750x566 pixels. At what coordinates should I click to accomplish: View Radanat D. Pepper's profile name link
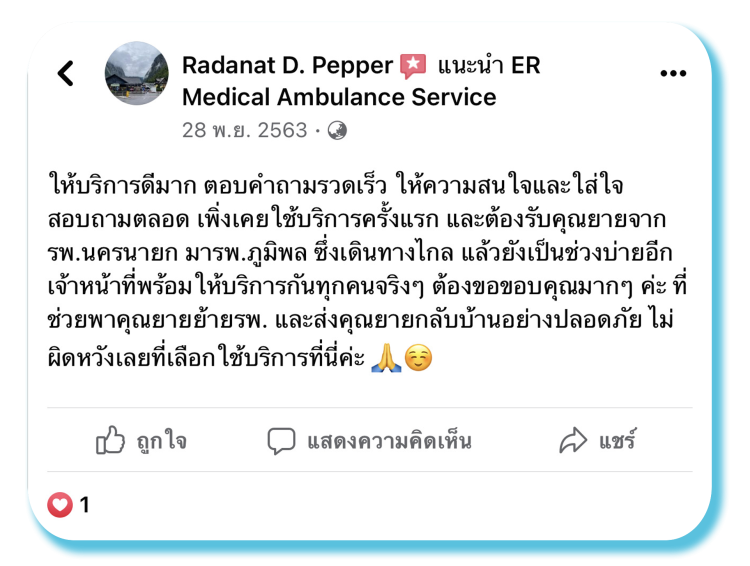coord(288,66)
